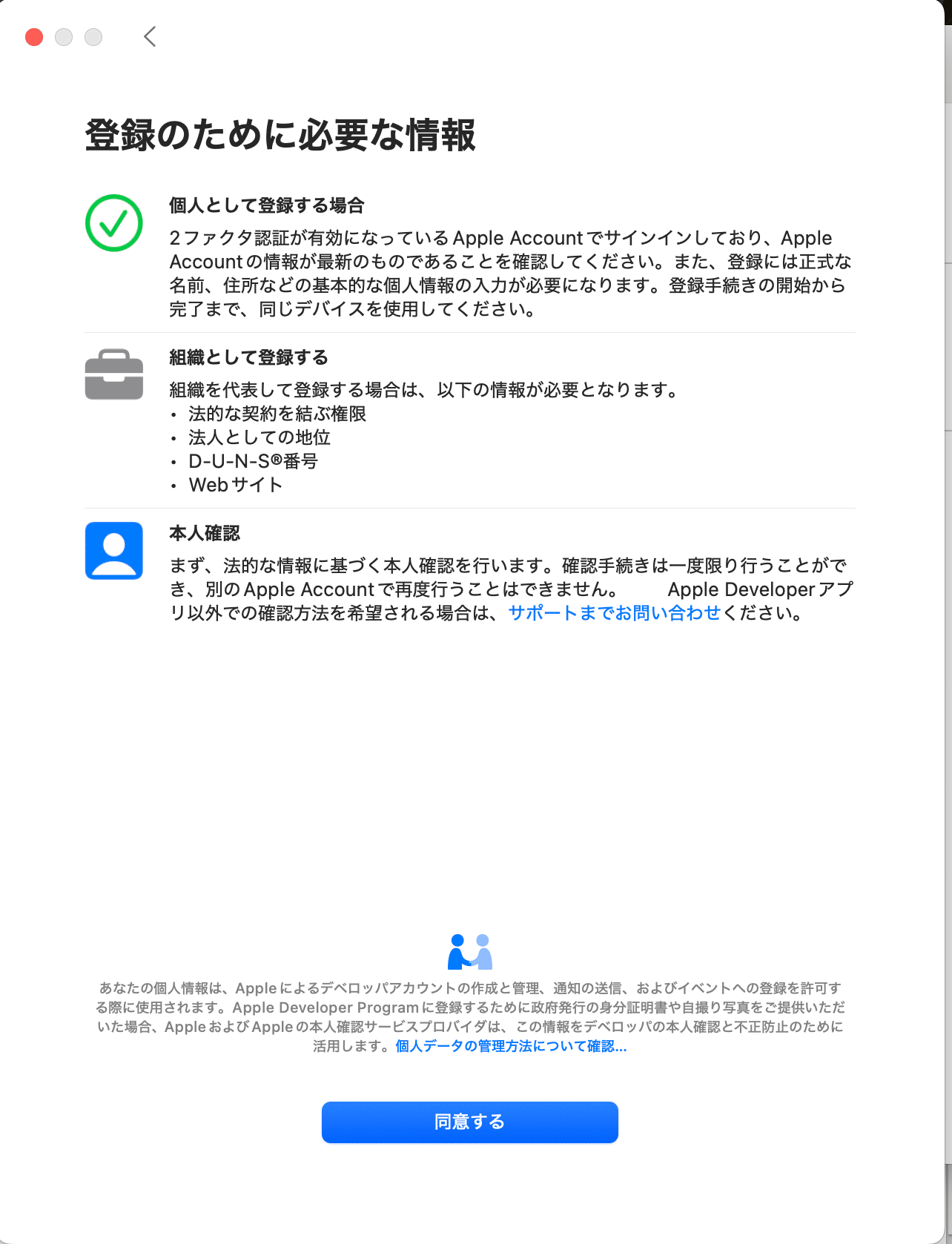The width and height of the screenshot is (952, 1244).
Task: Click the green checkmark icon beside 個人として登録する場合
Action: pyautogui.click(x=113, y=223)
